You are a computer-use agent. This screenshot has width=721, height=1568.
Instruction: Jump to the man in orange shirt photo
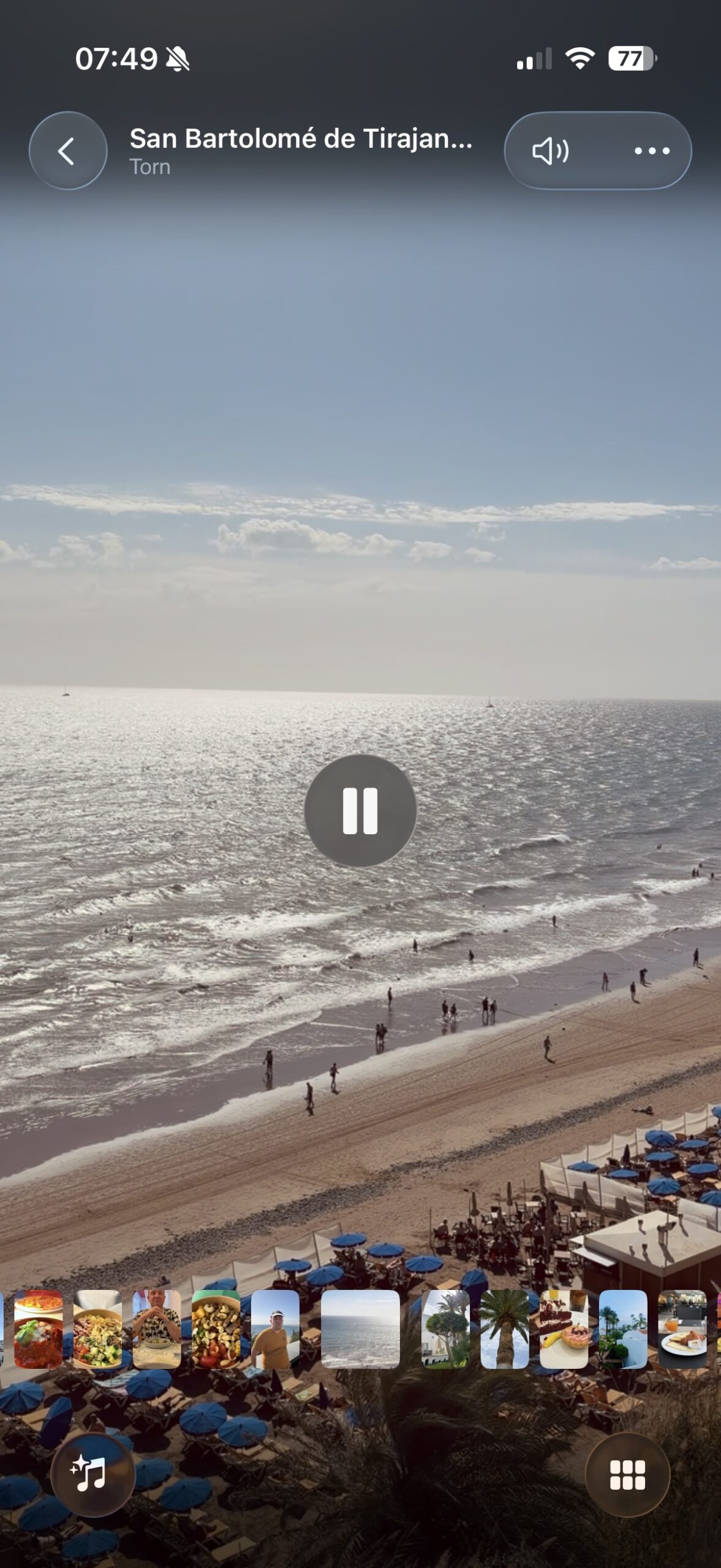[275, 1329]
